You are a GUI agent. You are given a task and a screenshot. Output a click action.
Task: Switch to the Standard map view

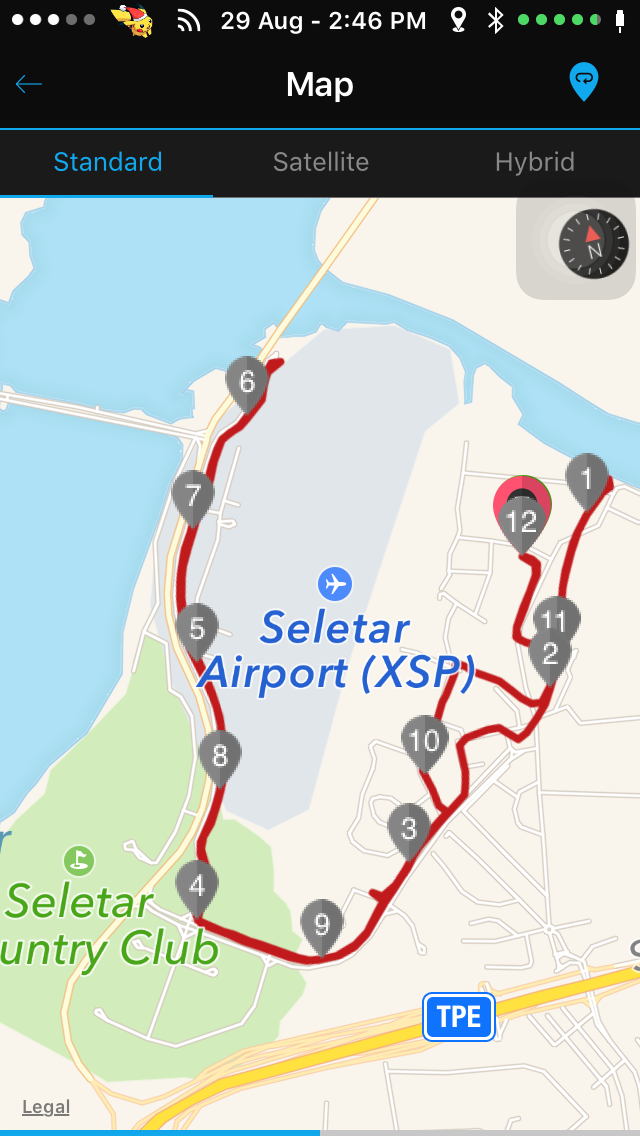point(108,162)
